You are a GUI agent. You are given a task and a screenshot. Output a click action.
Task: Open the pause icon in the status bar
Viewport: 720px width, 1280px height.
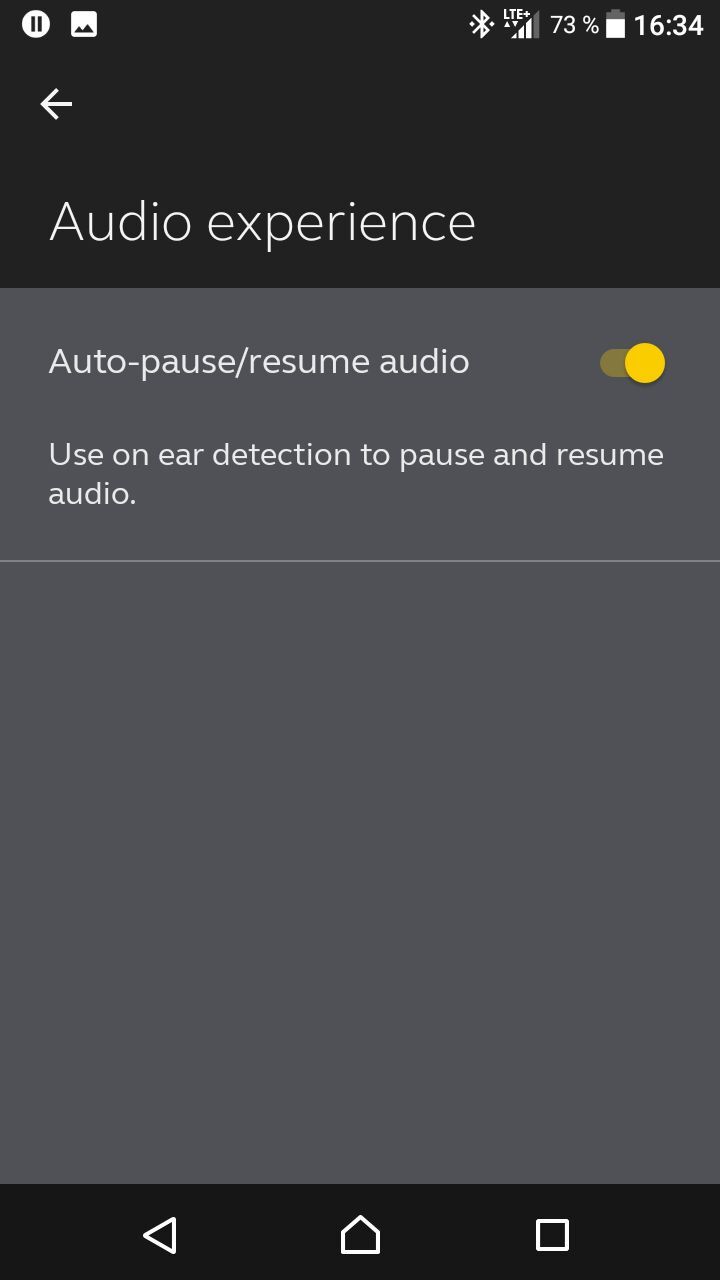36,24
